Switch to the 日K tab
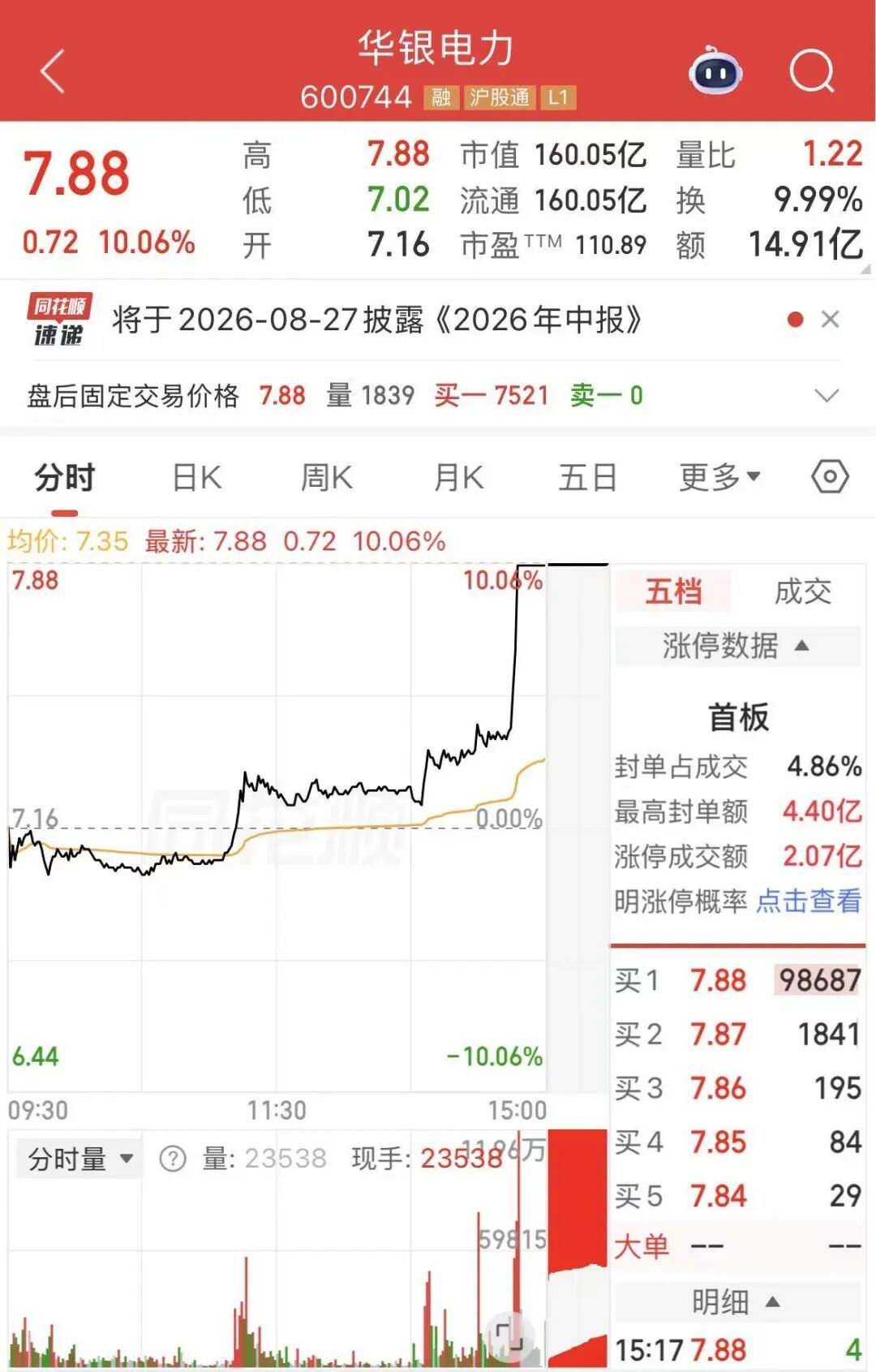This screenshot has height=1372, width=876. 197,477
